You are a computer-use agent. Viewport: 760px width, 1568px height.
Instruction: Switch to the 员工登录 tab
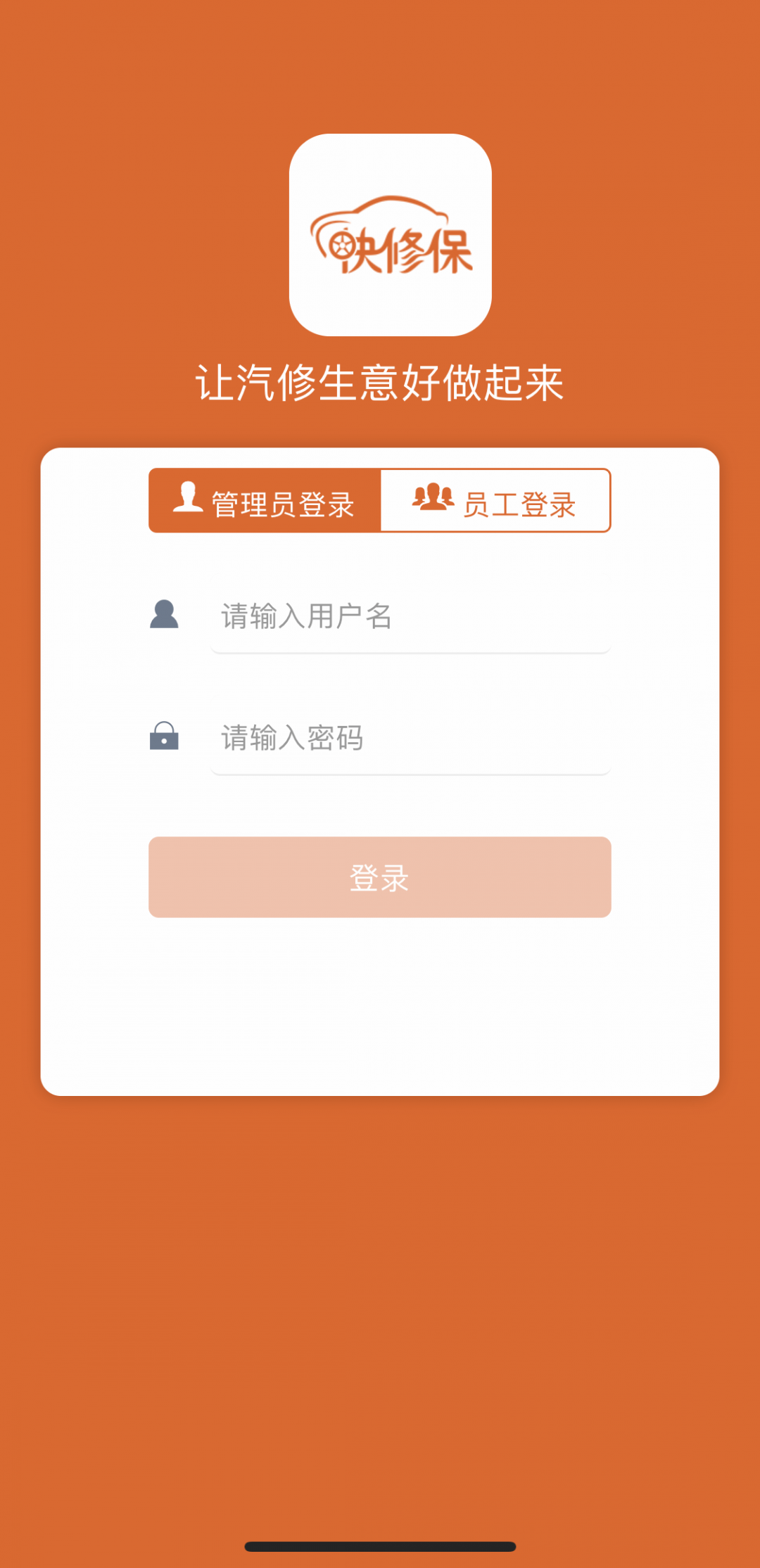521,500
